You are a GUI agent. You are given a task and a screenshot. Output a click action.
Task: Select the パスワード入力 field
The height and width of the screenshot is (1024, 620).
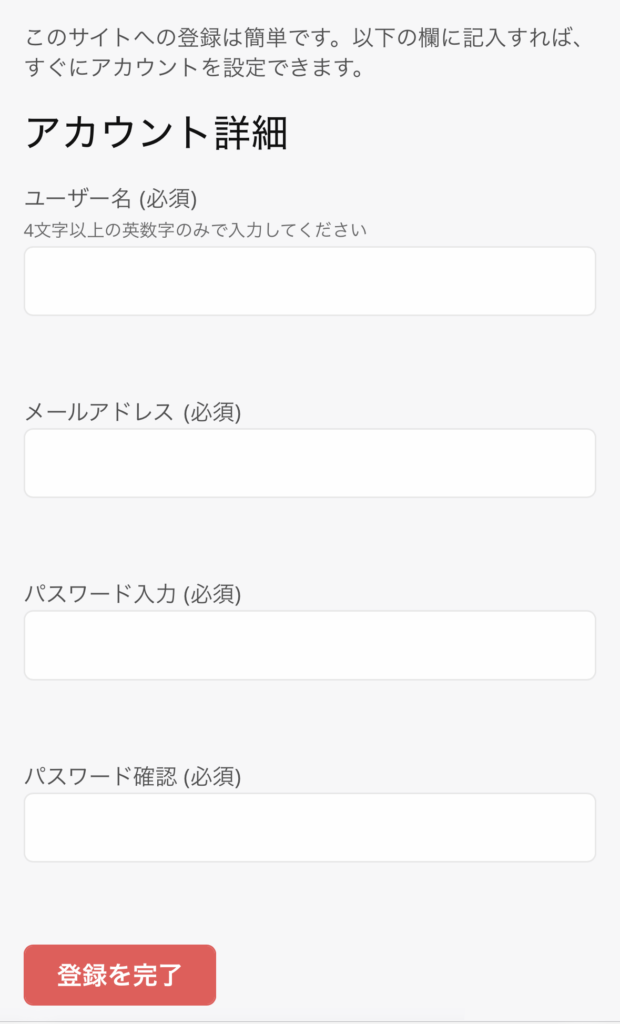click(310, 645)
